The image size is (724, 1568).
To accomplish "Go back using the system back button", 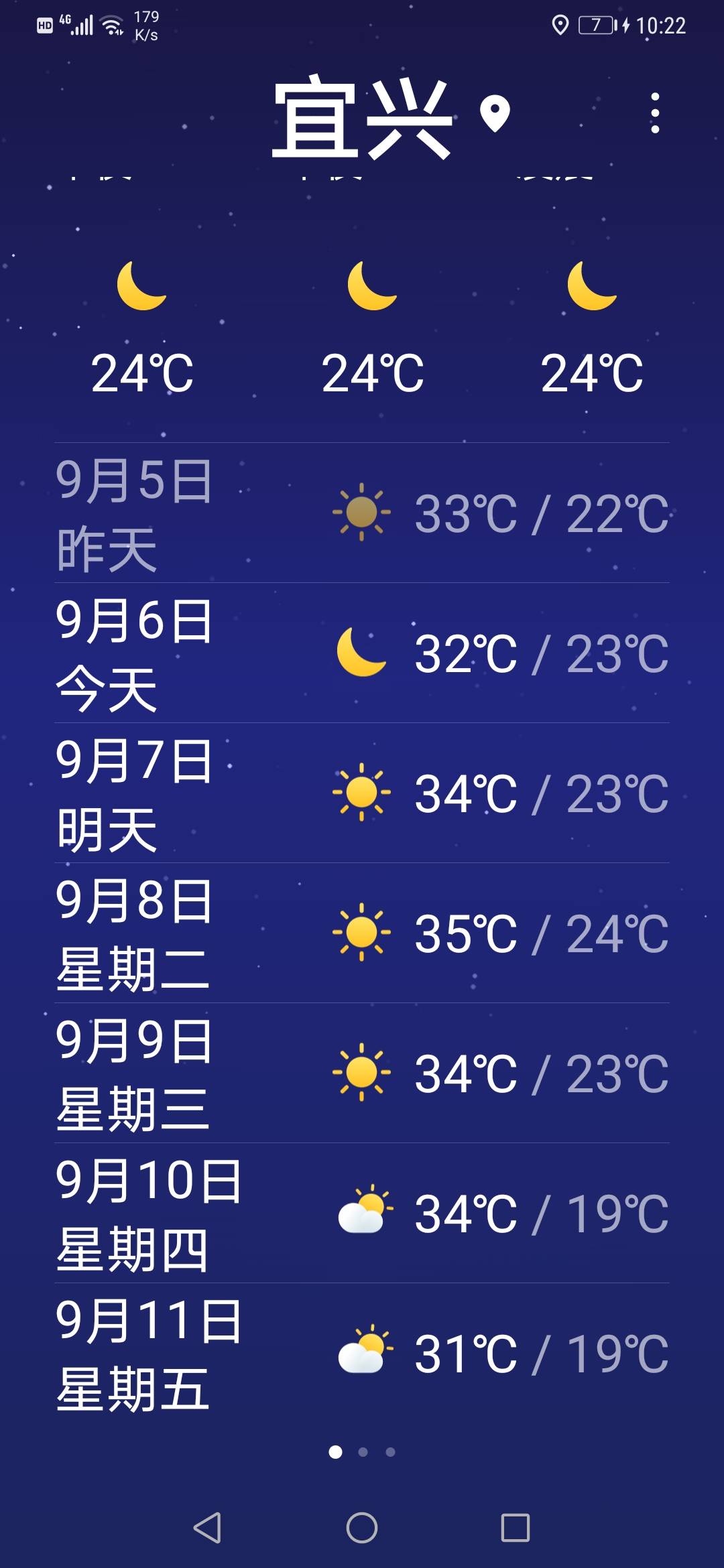I will [208, 1528].
